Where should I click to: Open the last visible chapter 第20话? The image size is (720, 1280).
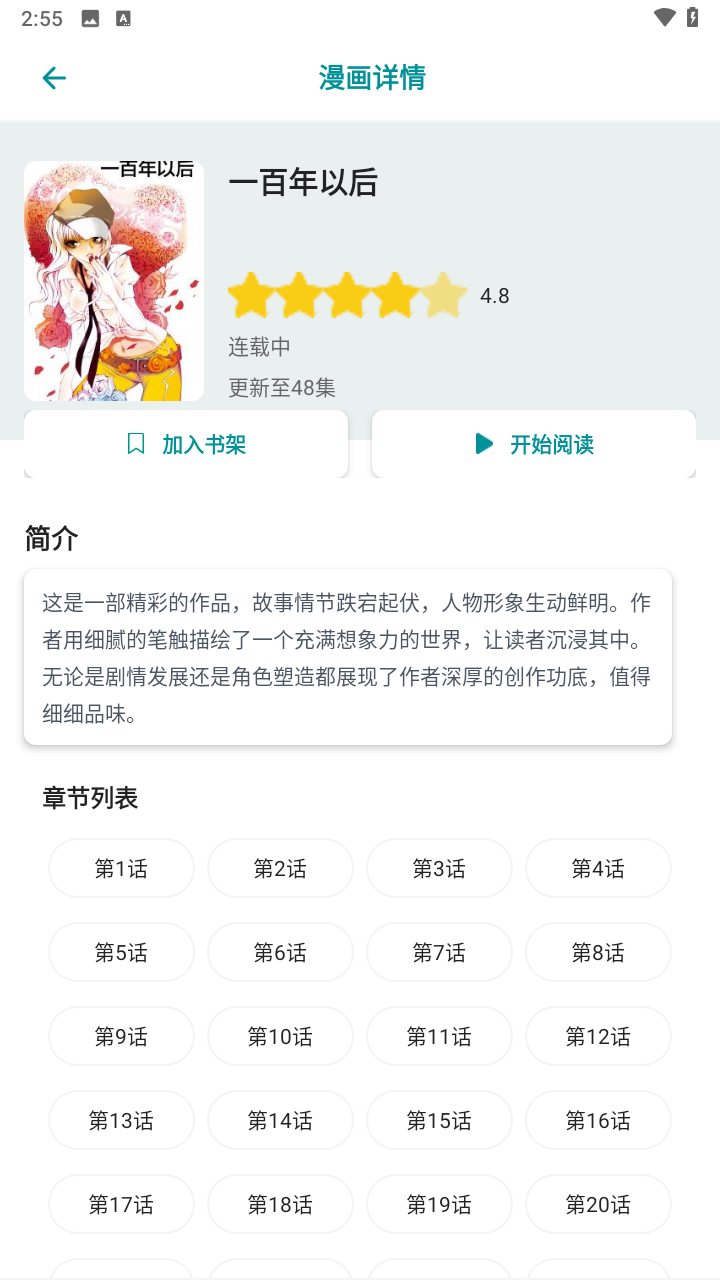click(x=598, y=1204)
